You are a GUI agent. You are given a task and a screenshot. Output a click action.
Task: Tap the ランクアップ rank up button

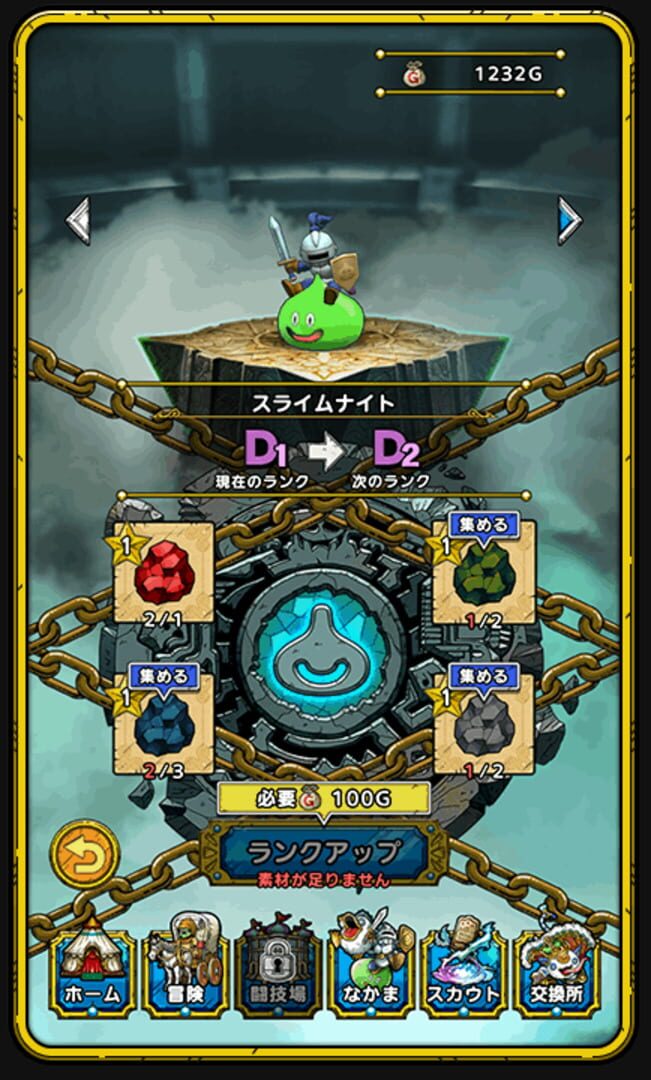click(x=324, y=853)
